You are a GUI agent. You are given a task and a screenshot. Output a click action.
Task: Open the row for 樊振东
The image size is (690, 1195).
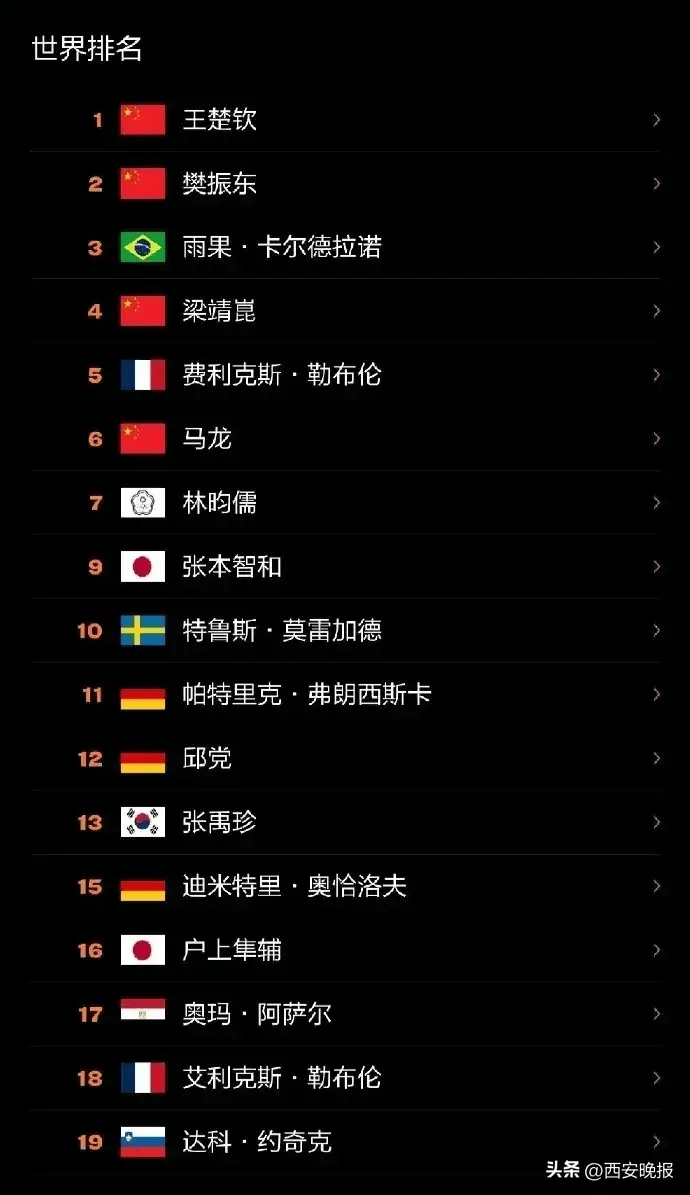tap(345, 184)
